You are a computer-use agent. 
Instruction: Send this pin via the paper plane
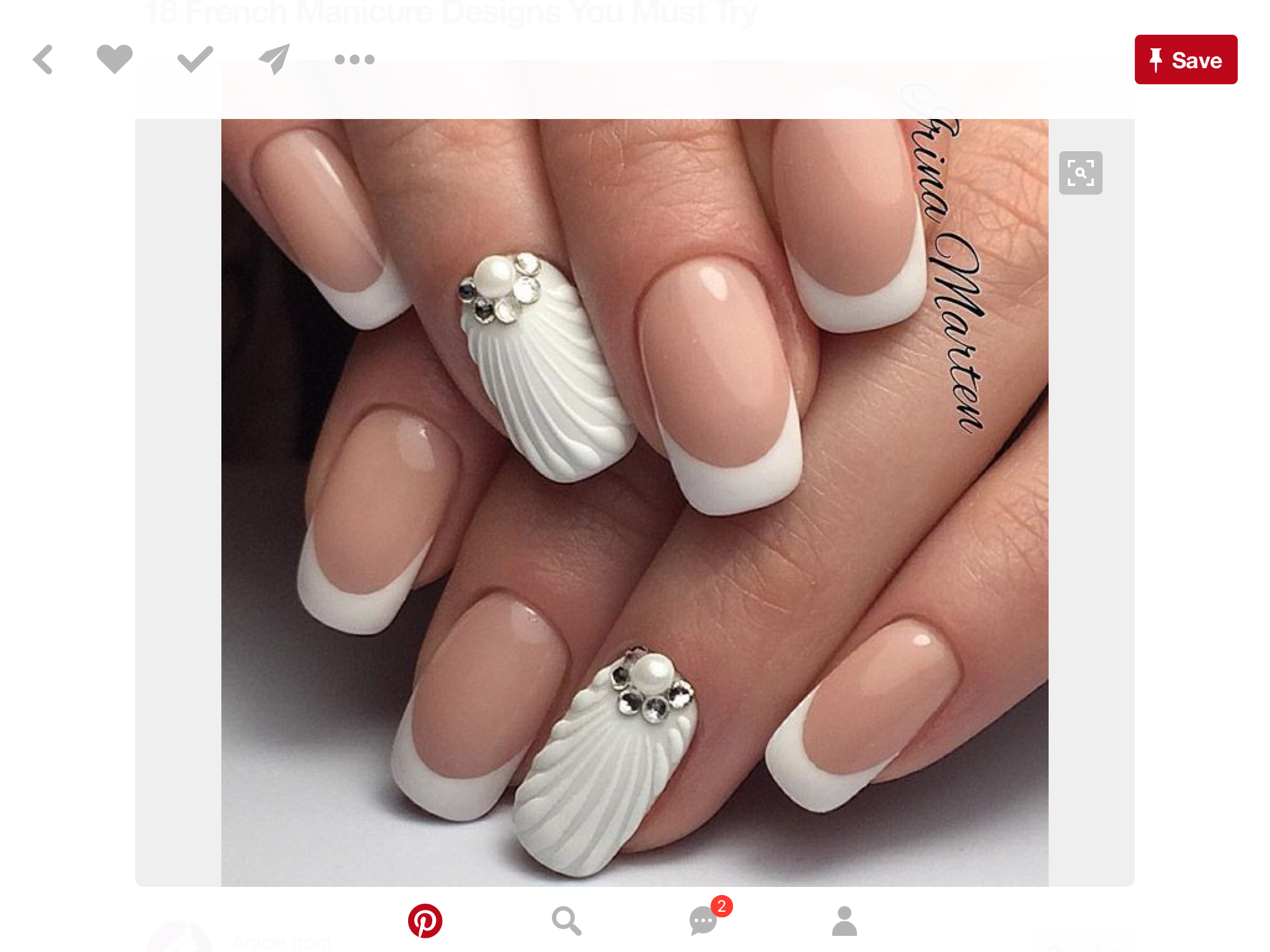click(275, 59)
